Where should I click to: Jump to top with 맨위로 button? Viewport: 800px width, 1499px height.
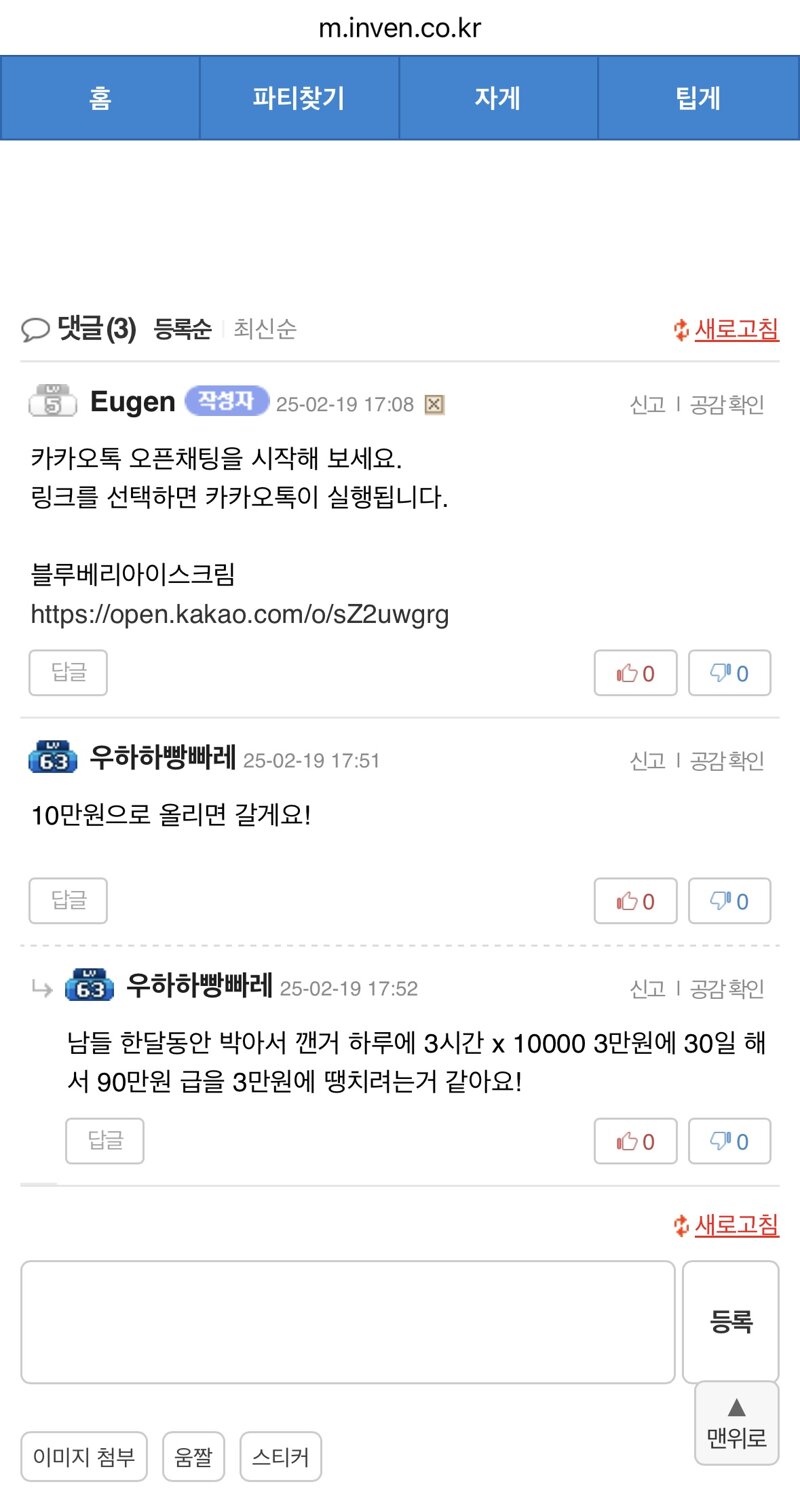[736, 1423]
